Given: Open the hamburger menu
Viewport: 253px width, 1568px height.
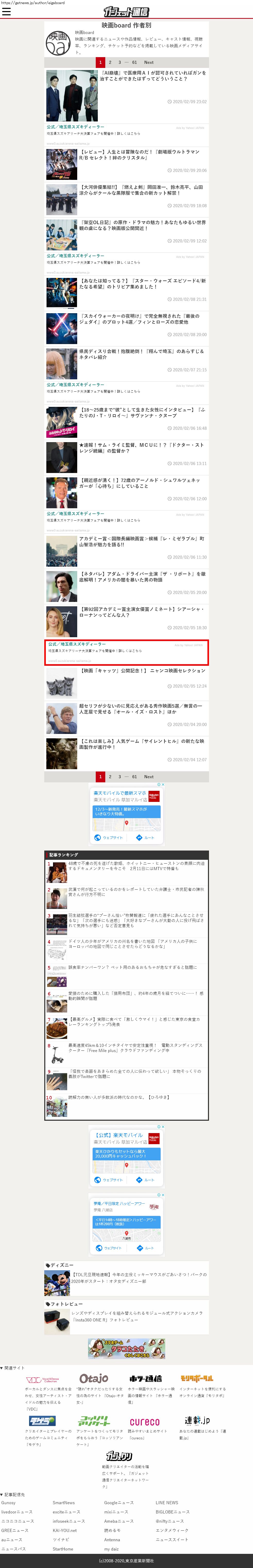Looking at the screenshot, I should (6, 12).
